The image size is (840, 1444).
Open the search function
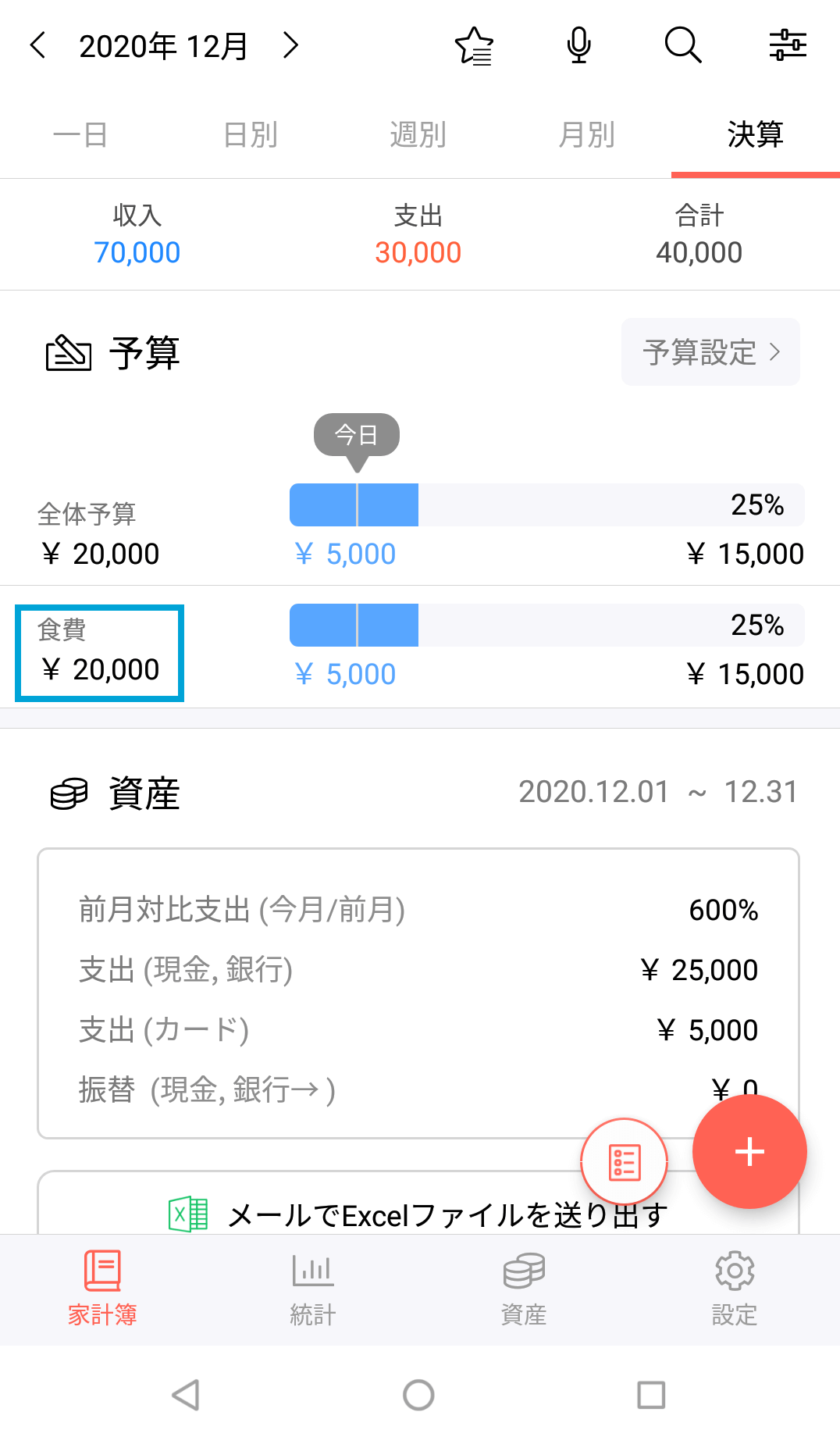tap(682, 45)
